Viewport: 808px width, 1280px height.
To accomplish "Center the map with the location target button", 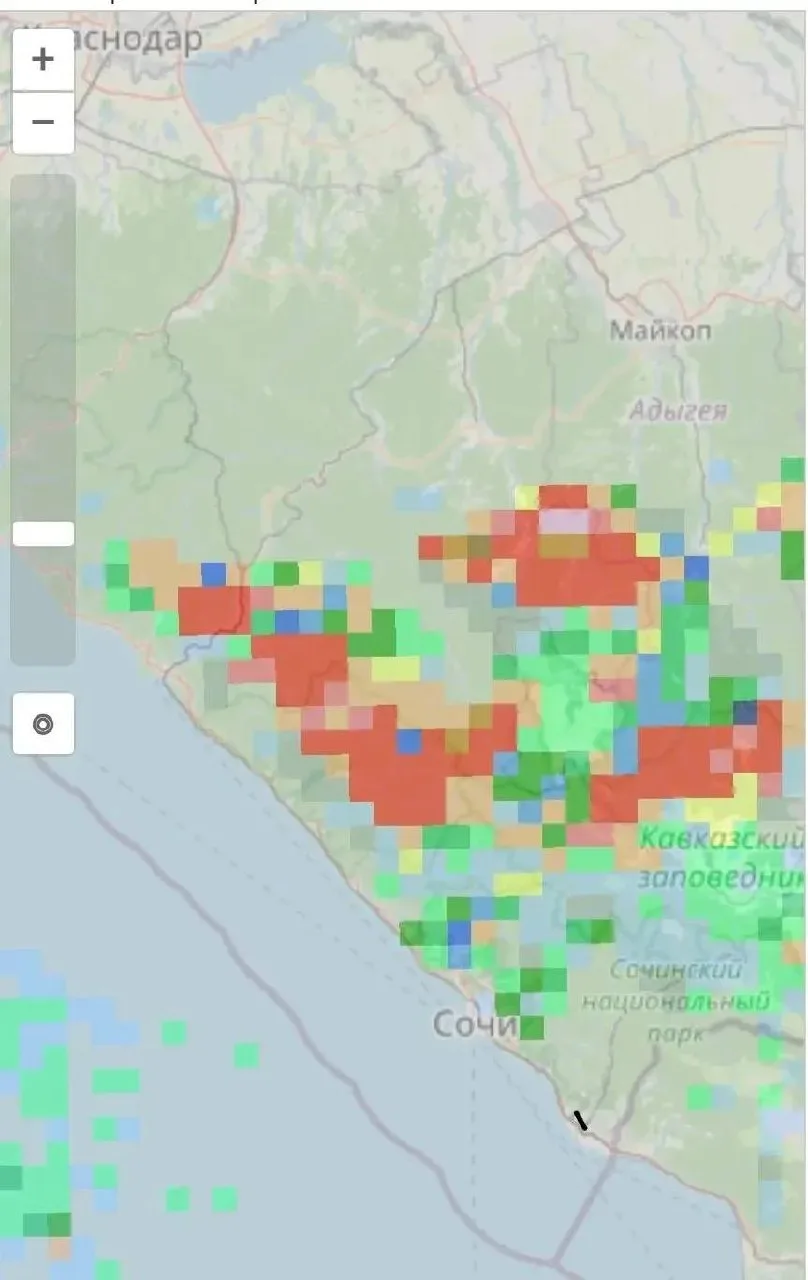I will click(x=43, y=723).
